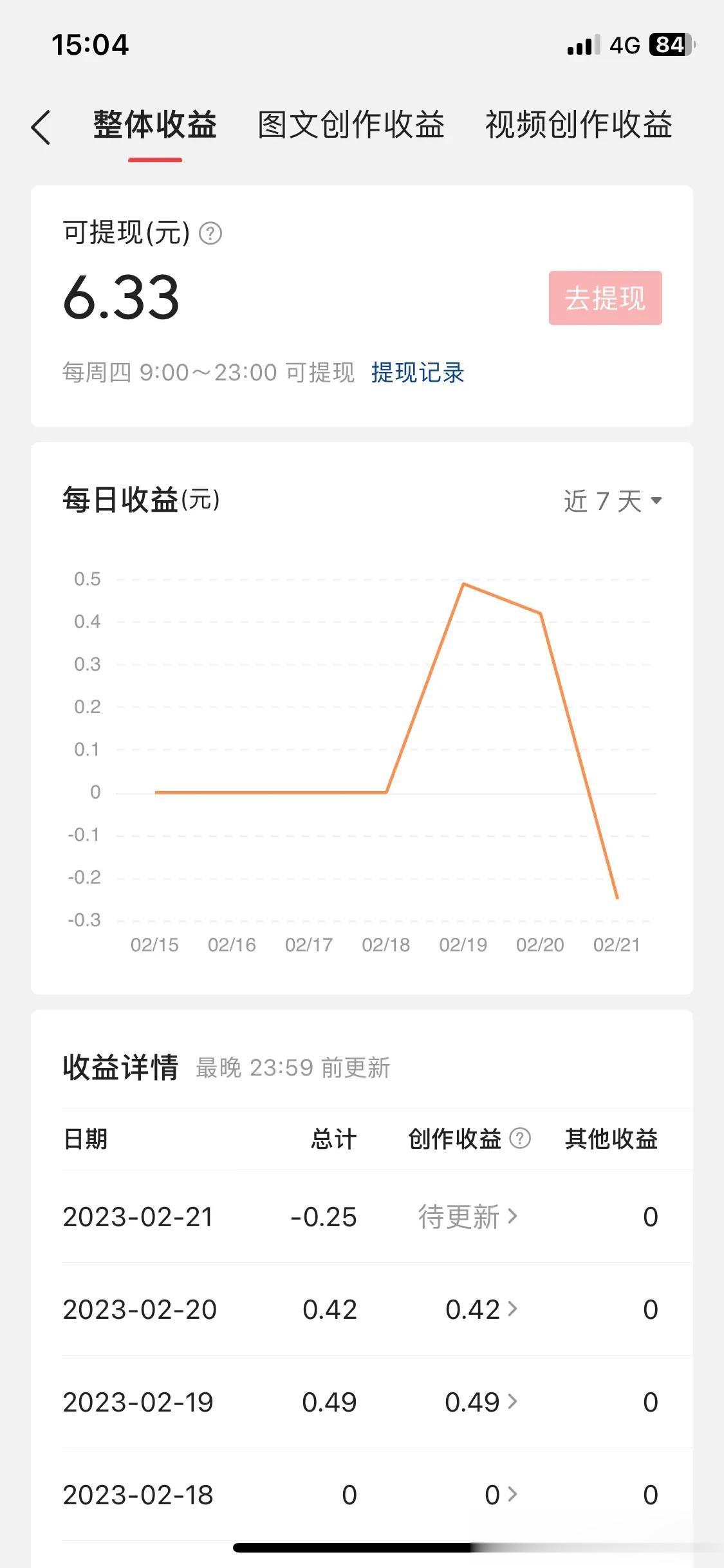Switch to the 视频创作收益 tab

[579, 125]
